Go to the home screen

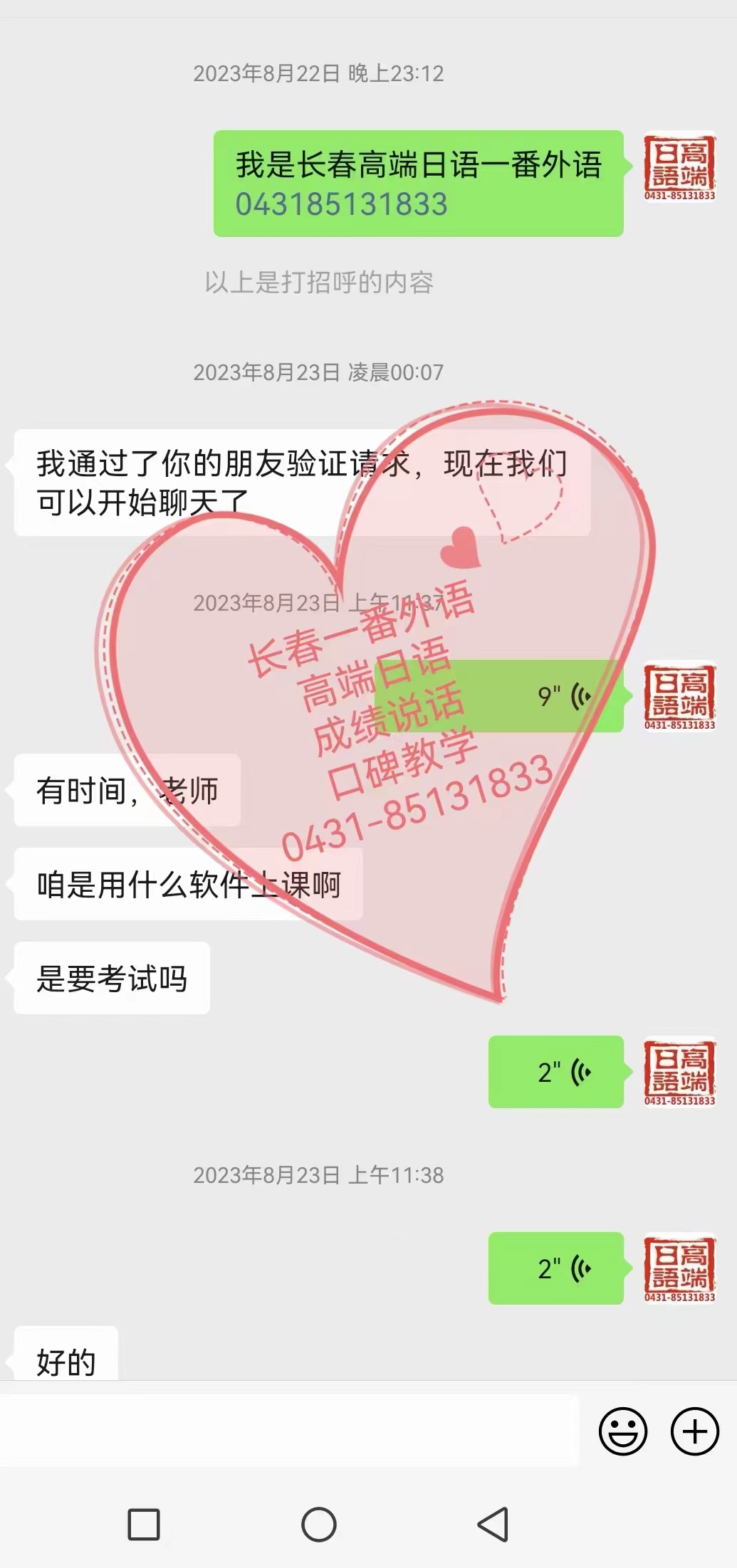pos(319,1525)
